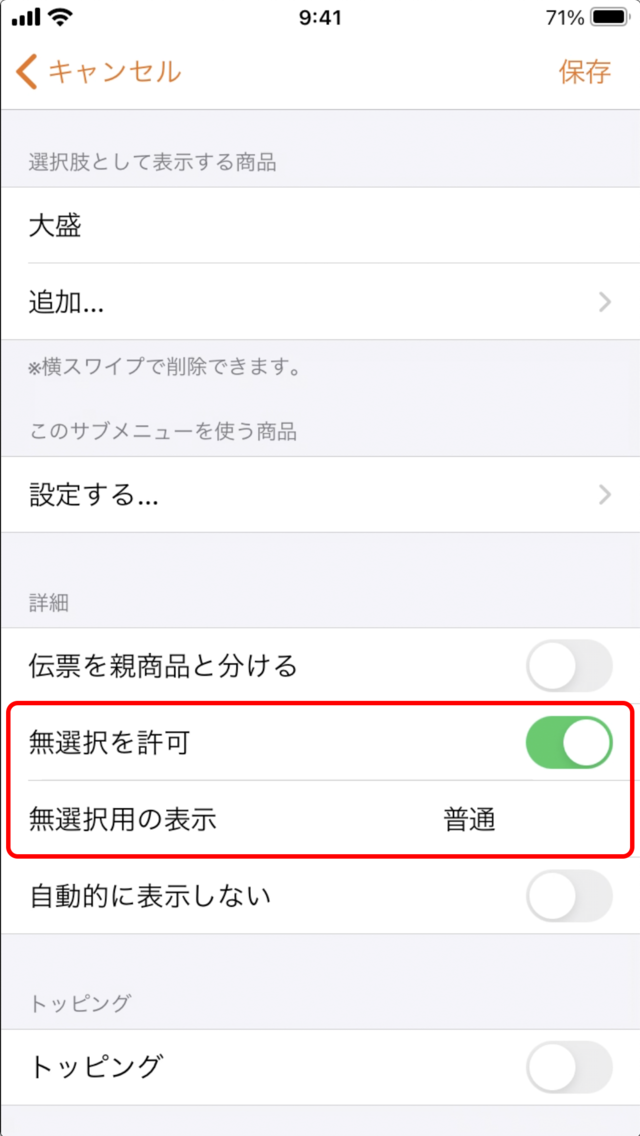Open 追加... to add a product

320,301
